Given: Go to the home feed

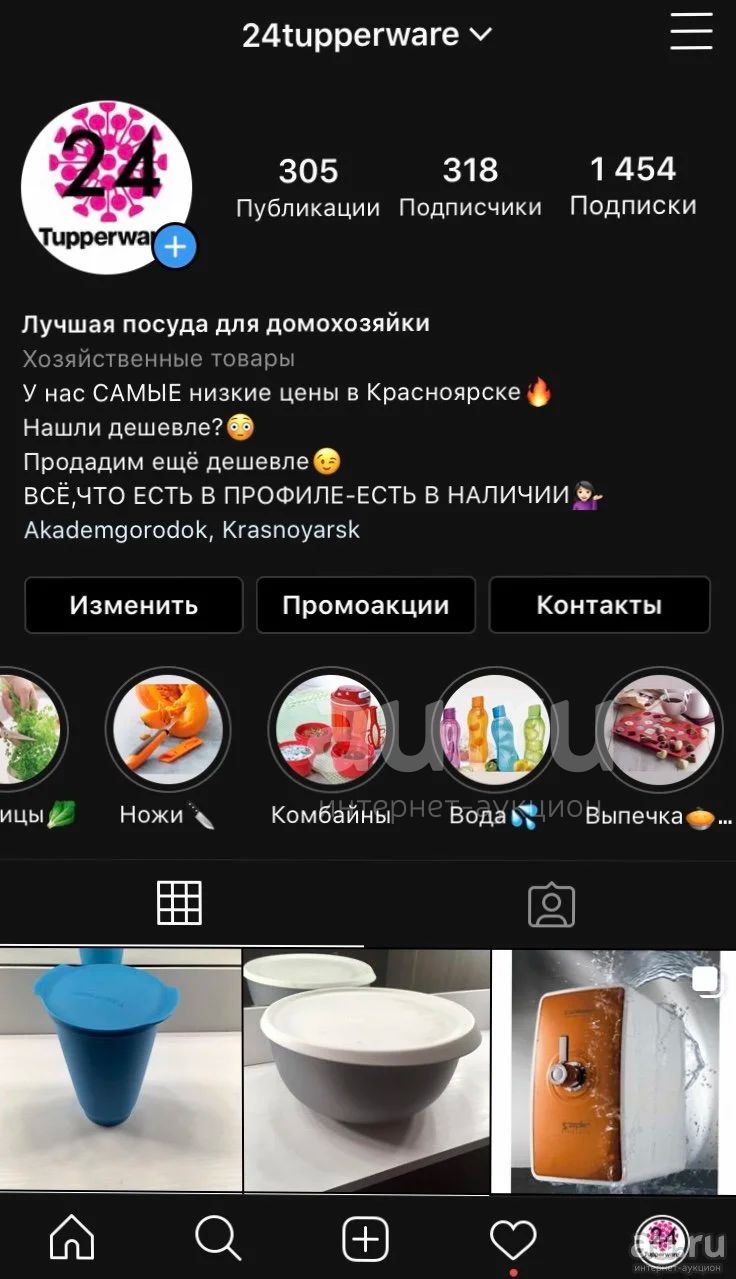Looking at the screenshot, I should [72, 1240].
